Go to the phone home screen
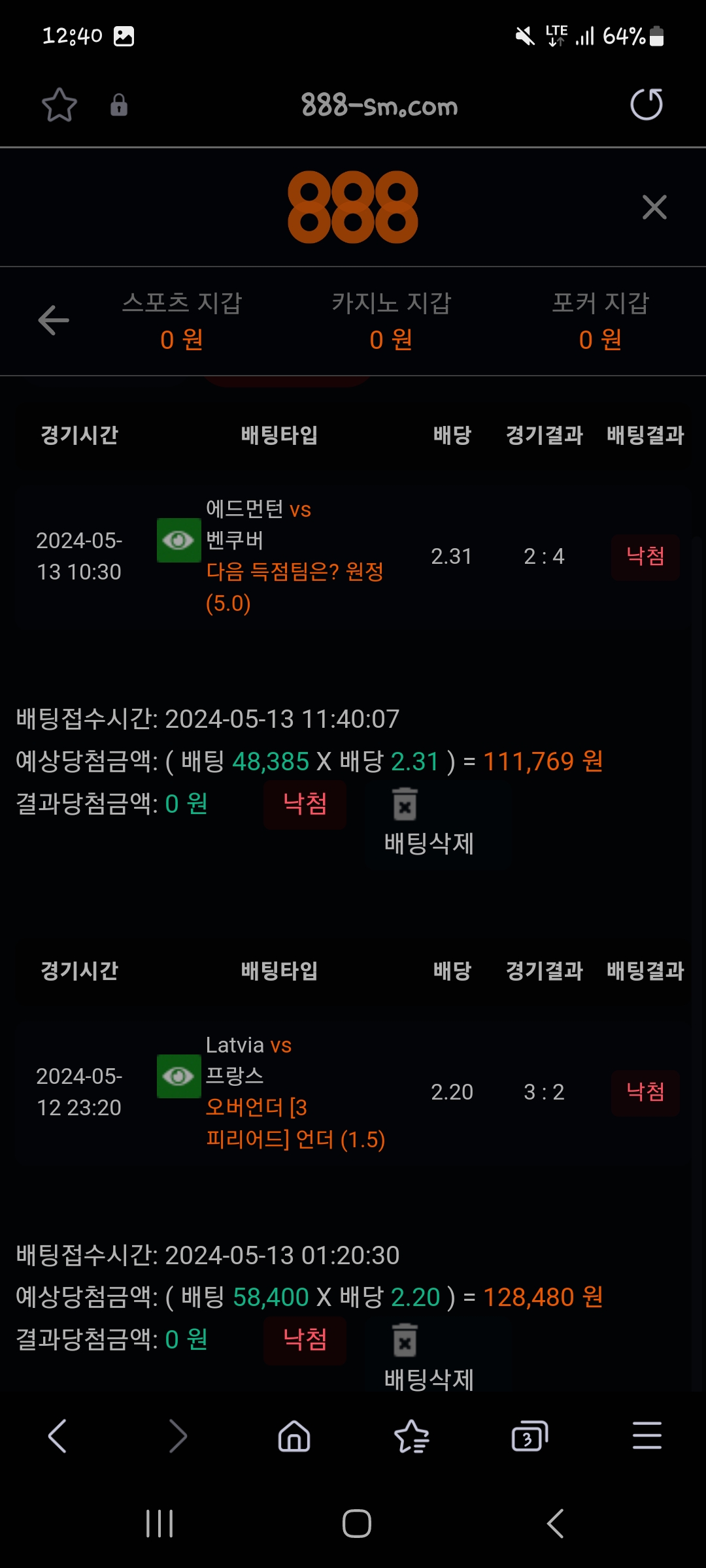Screen dimensions: 706x1568 point(357,1524)
